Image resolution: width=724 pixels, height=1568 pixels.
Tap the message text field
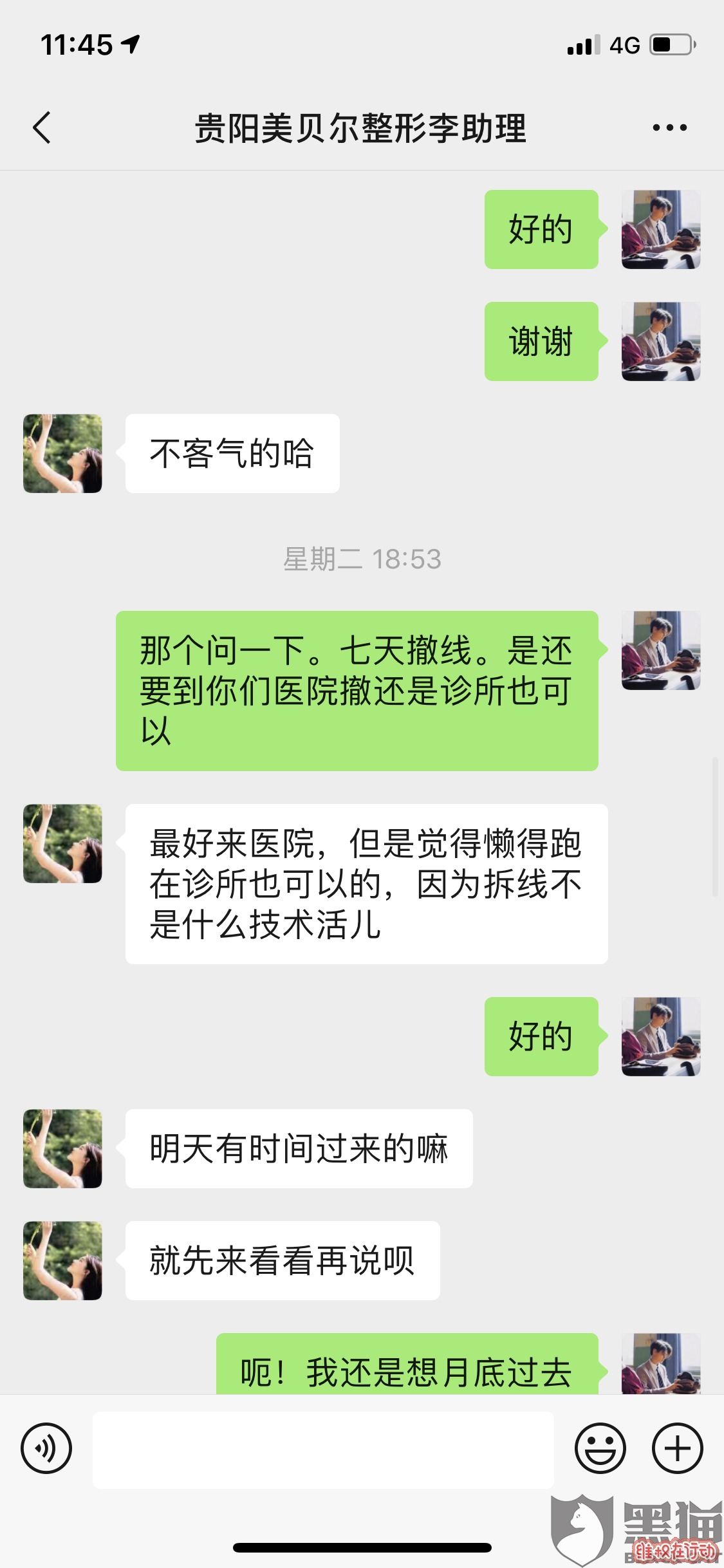323,1450
